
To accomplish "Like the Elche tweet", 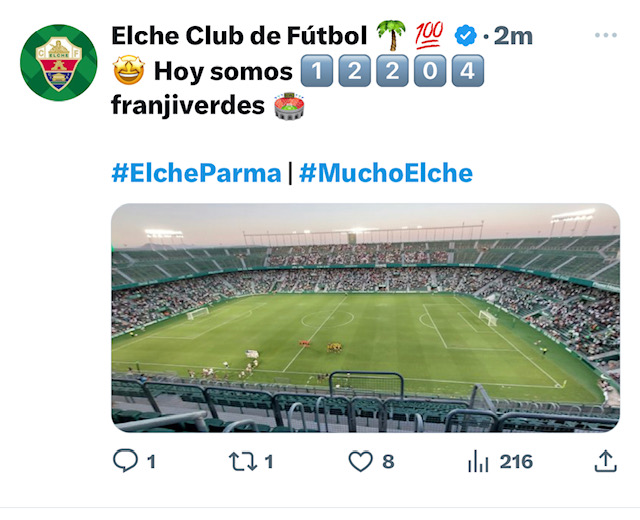I will tap(360, 461).
